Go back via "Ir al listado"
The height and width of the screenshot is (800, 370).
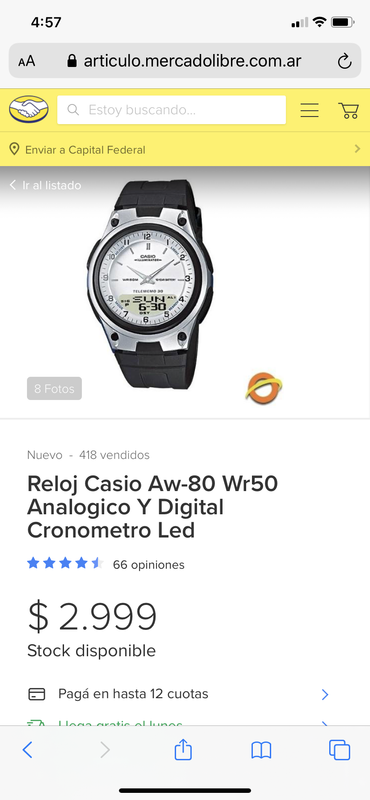(x=45, y=185)
